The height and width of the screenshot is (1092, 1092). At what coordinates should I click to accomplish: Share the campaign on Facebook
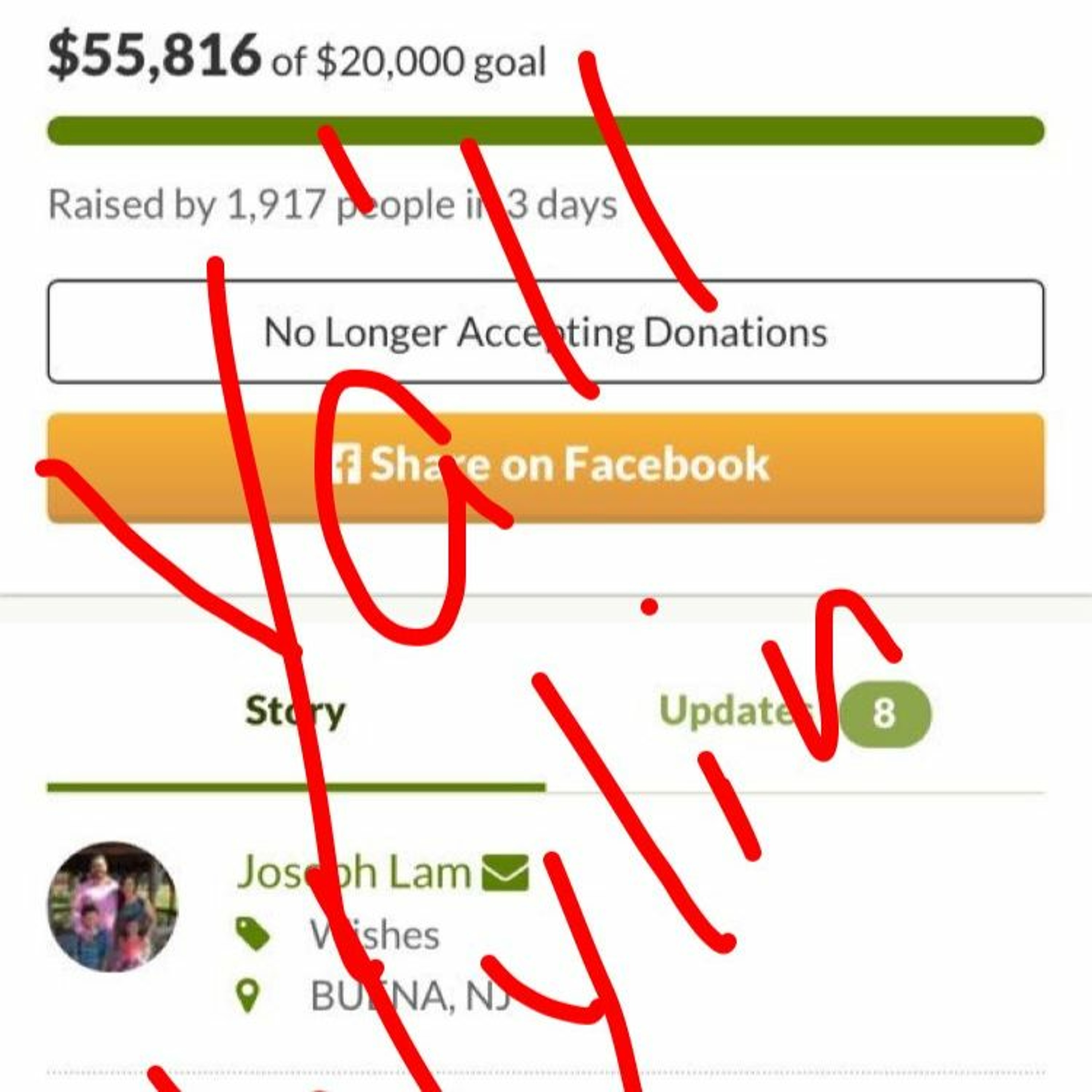coord(545,467)
